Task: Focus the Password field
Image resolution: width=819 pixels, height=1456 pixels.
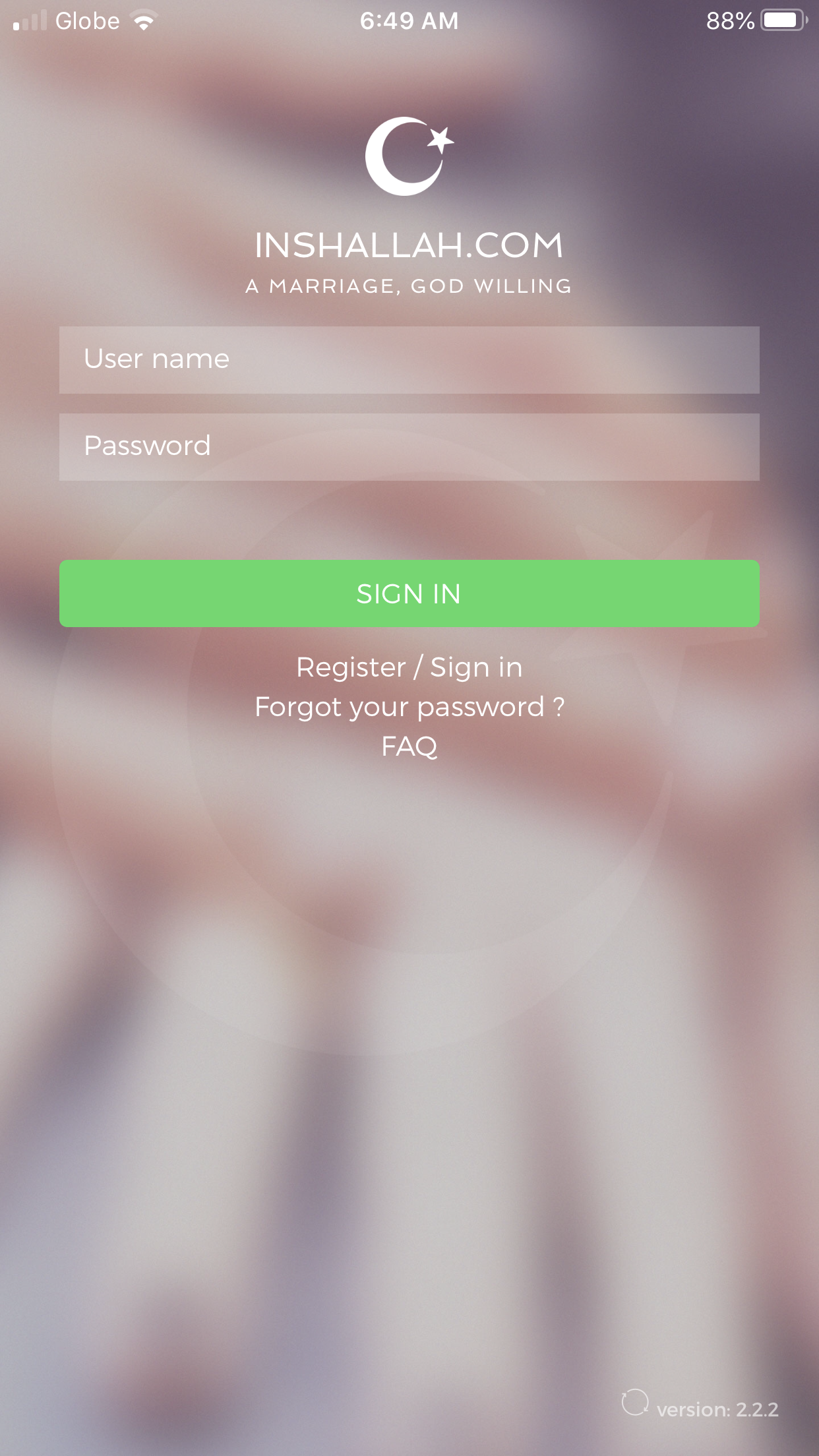Action: pos(409,447)
